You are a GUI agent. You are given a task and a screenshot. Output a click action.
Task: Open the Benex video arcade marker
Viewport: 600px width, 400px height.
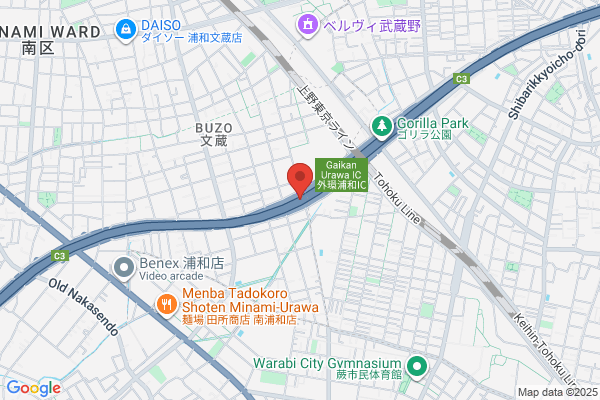(124, 269)
